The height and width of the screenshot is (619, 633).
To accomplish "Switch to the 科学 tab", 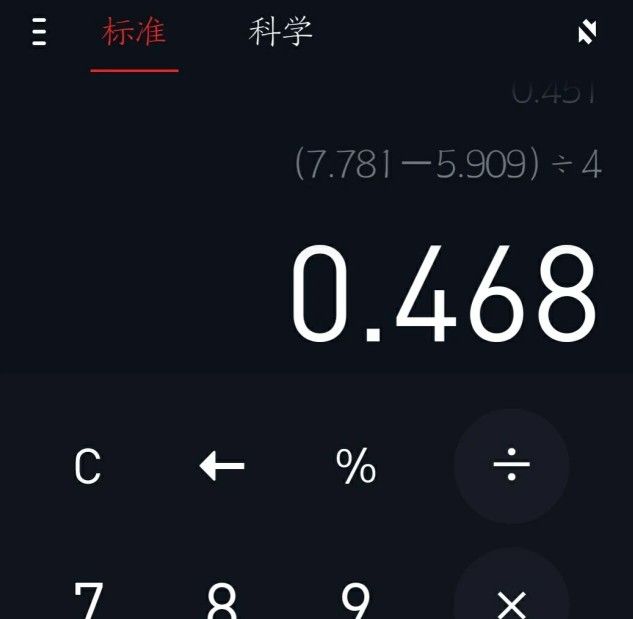I will pyautogui.click(x=281, y=32).
